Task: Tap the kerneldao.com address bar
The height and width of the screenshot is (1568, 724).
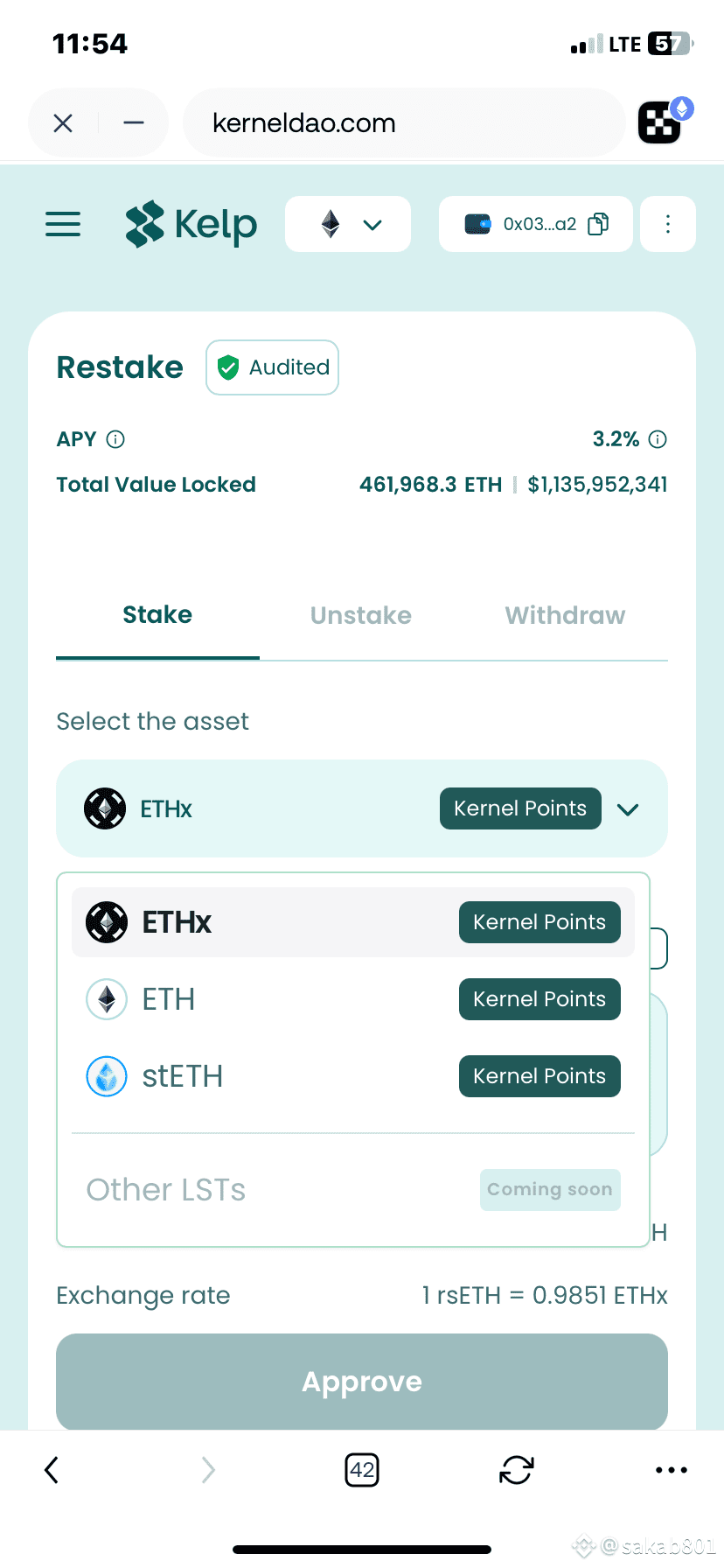Action: click(x=404, y=122)
